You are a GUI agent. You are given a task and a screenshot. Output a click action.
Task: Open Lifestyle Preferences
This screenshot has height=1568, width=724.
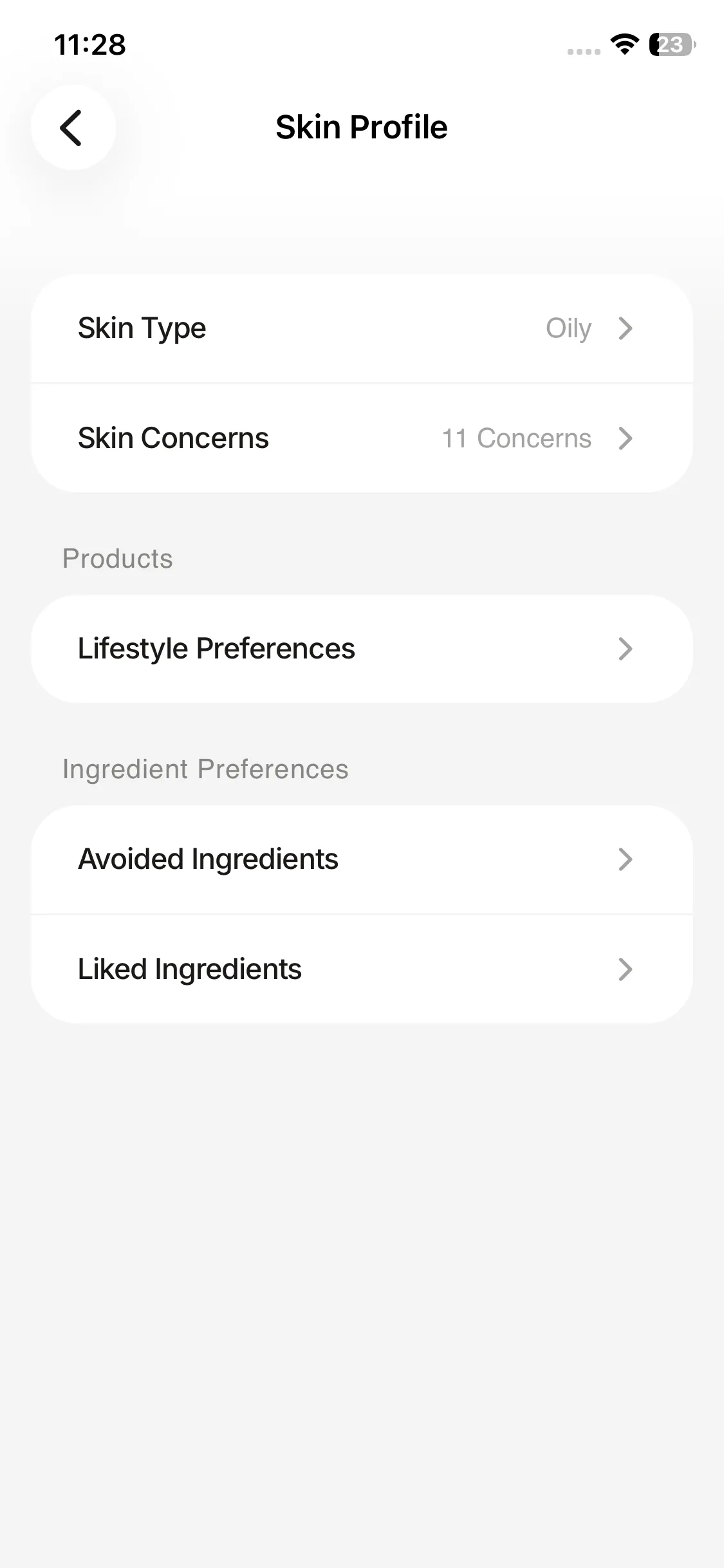pos(362,649)
